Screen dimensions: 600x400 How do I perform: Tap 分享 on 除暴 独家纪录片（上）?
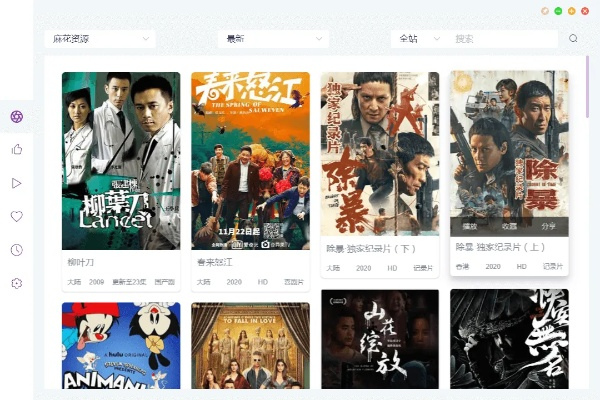coord(548,226)
